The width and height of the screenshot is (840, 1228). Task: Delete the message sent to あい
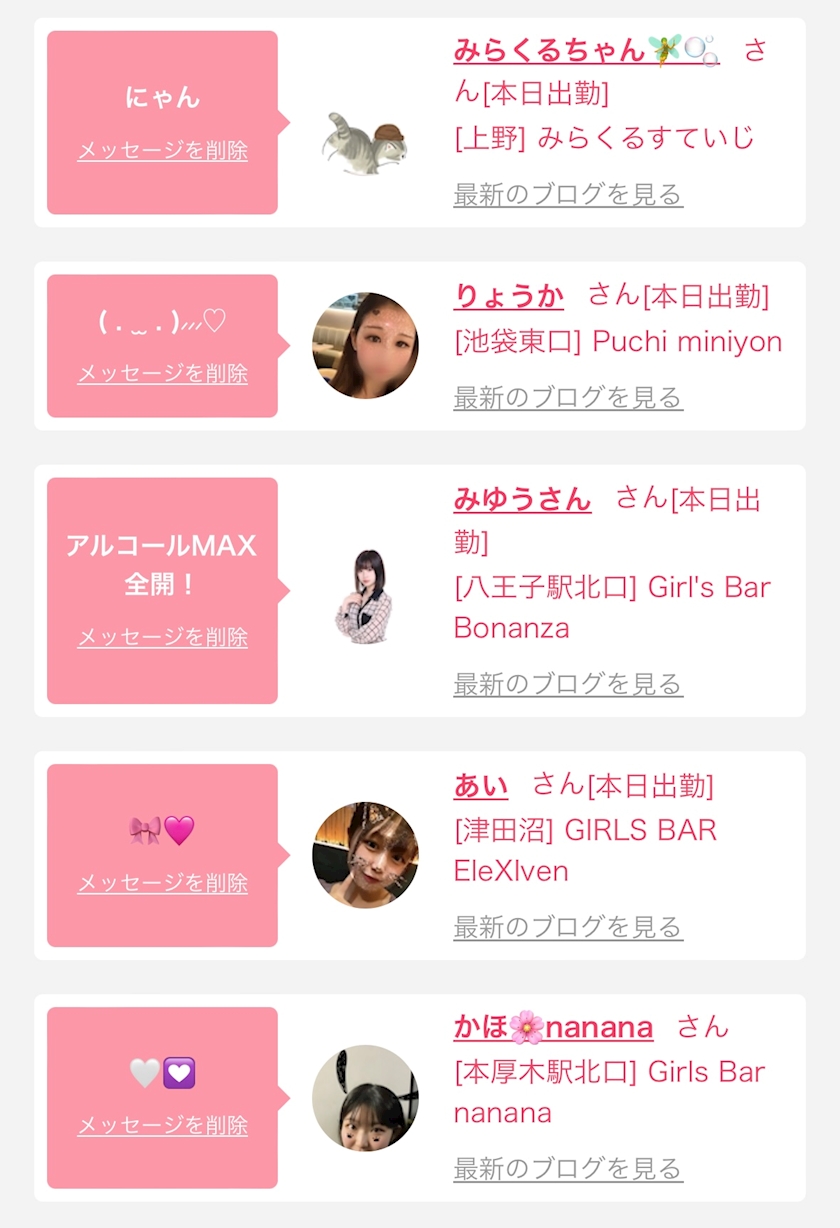click(x=162, y=883)
